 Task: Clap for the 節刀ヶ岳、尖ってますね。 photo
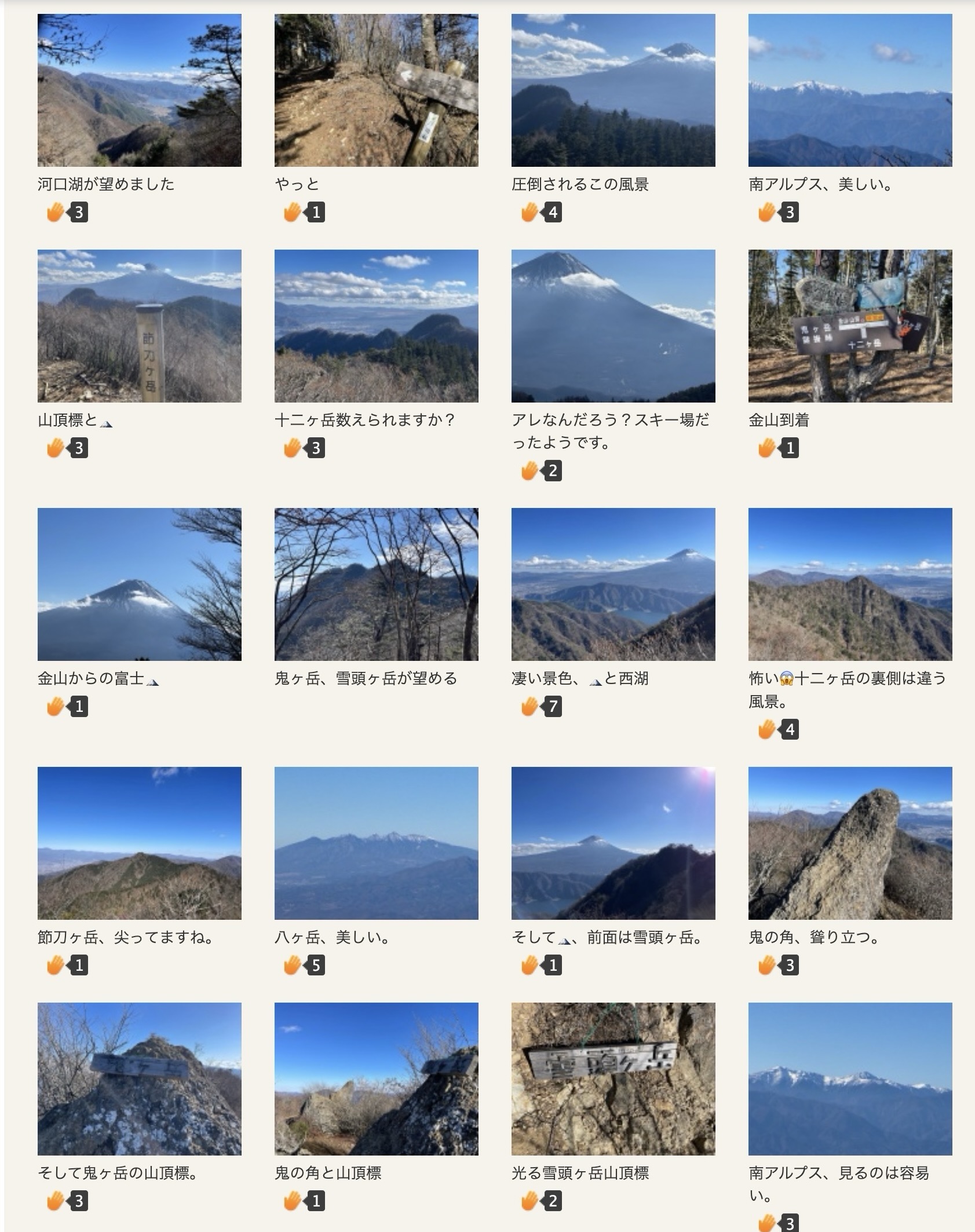coord(56,966)
